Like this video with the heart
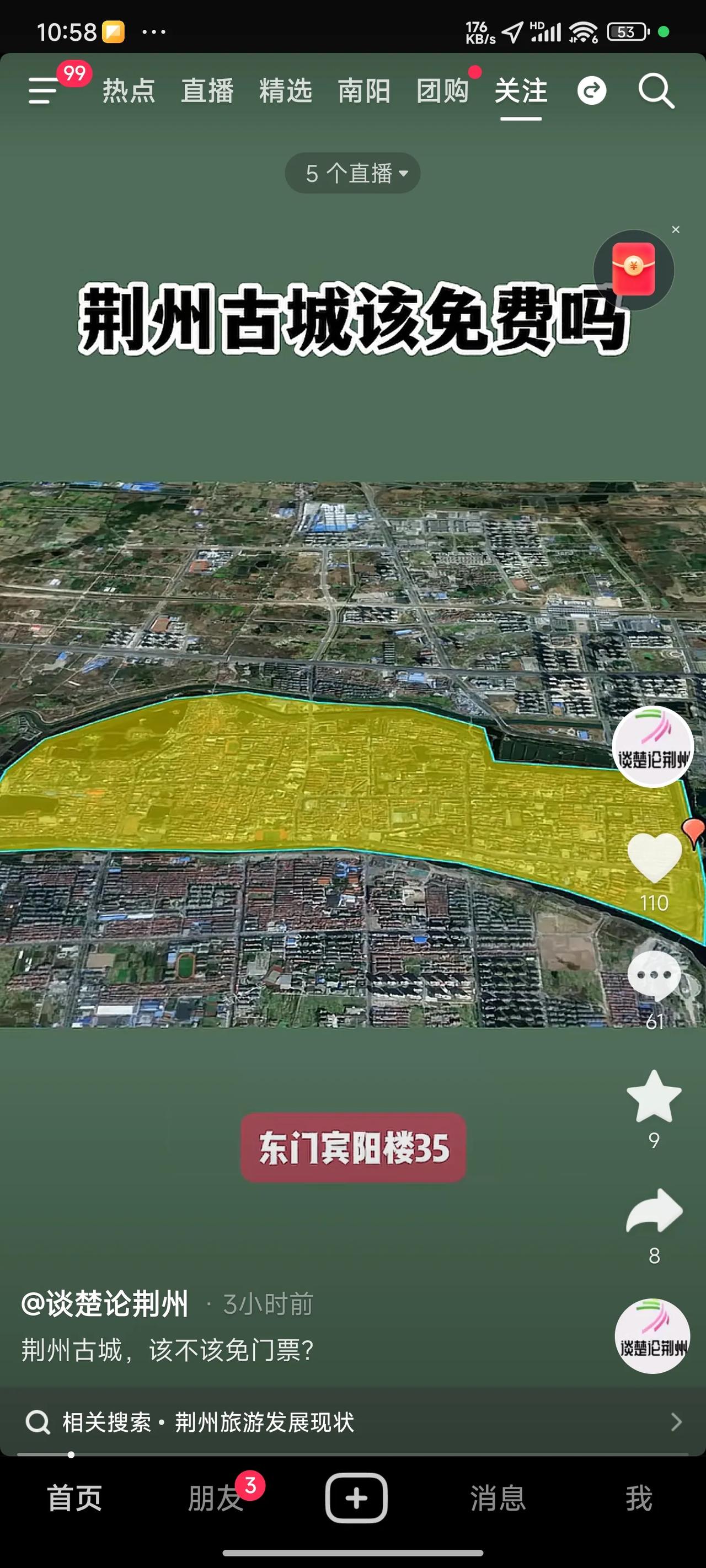 [654, 858]
